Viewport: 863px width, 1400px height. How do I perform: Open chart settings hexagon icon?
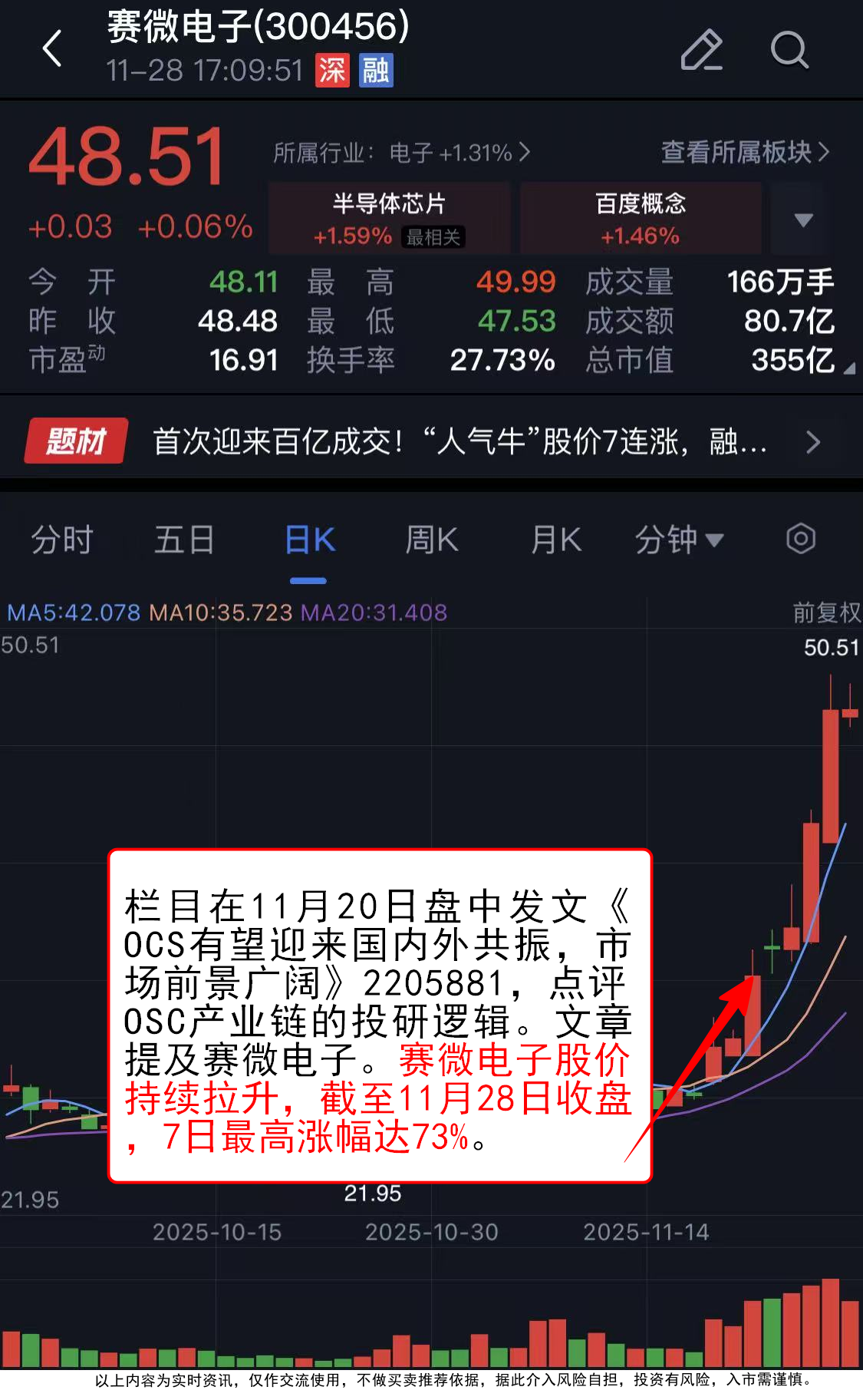(x=800, y=539)
